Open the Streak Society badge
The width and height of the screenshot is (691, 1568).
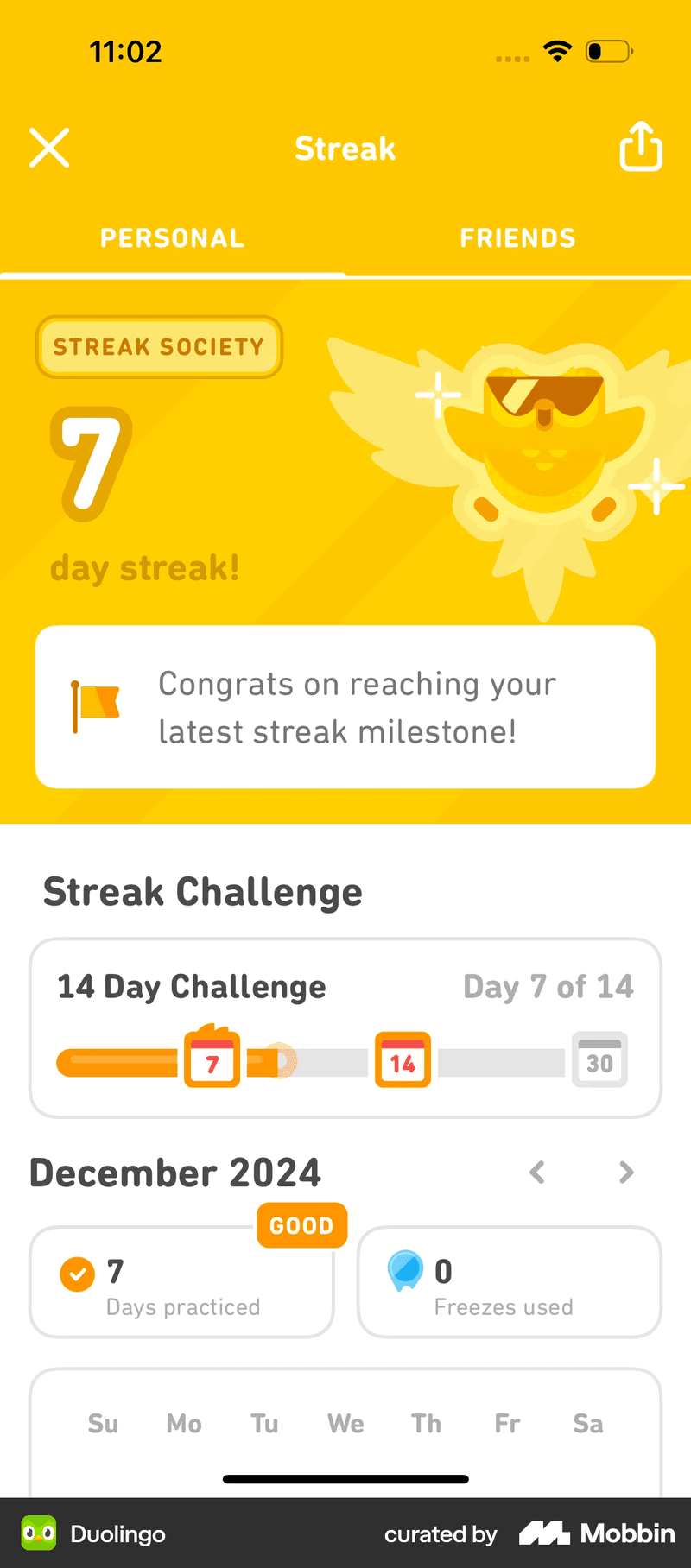click(x=159, y=347)
